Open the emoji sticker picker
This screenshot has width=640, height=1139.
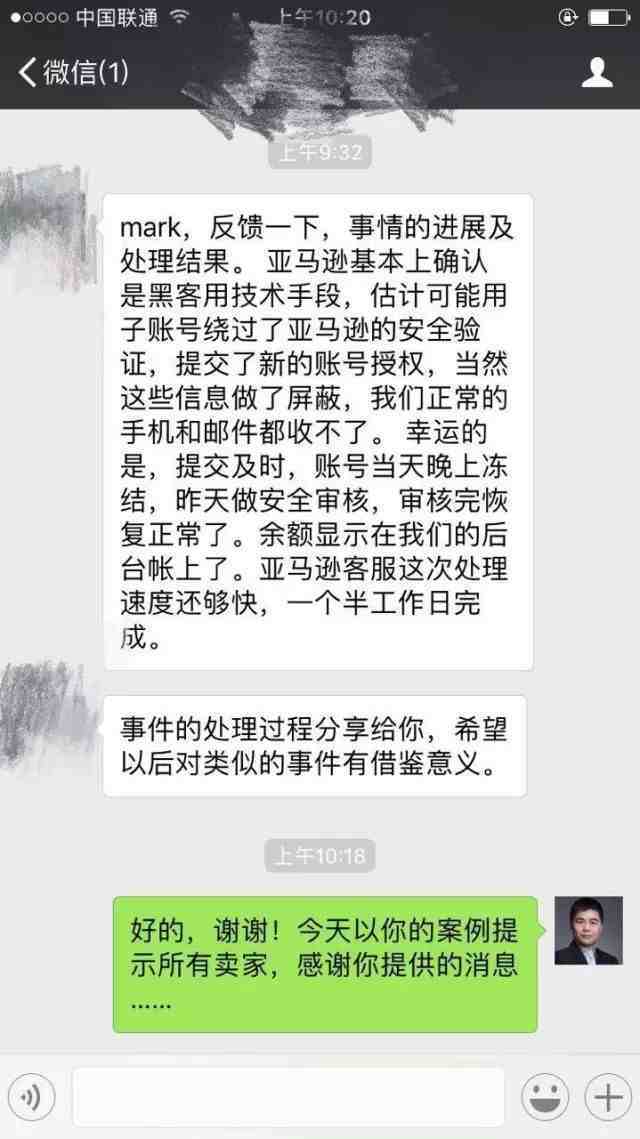click(545, 1098)
